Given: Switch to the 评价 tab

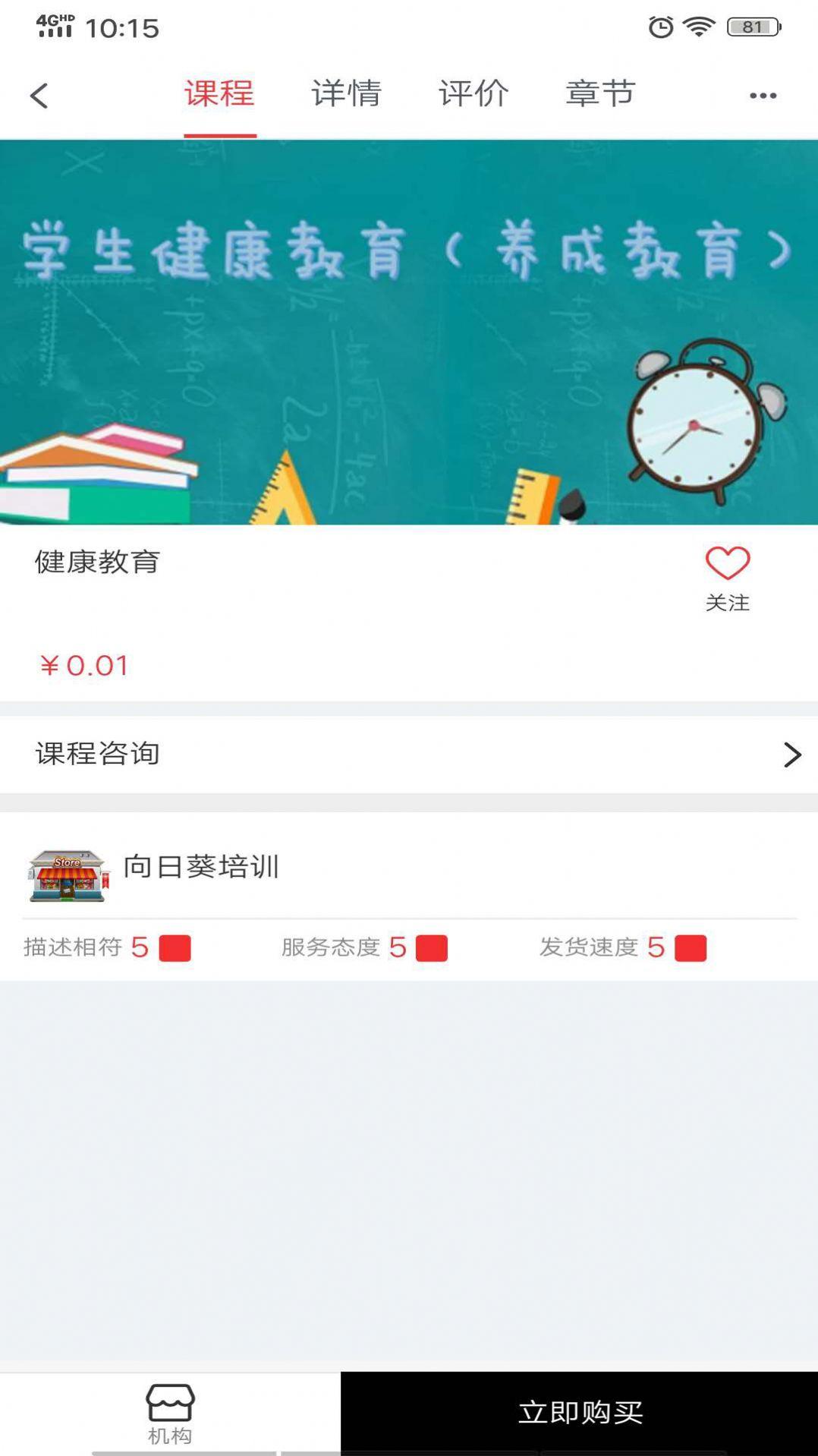Looking at the screenshot, I should pyautogui.click(x=473, y=94).
